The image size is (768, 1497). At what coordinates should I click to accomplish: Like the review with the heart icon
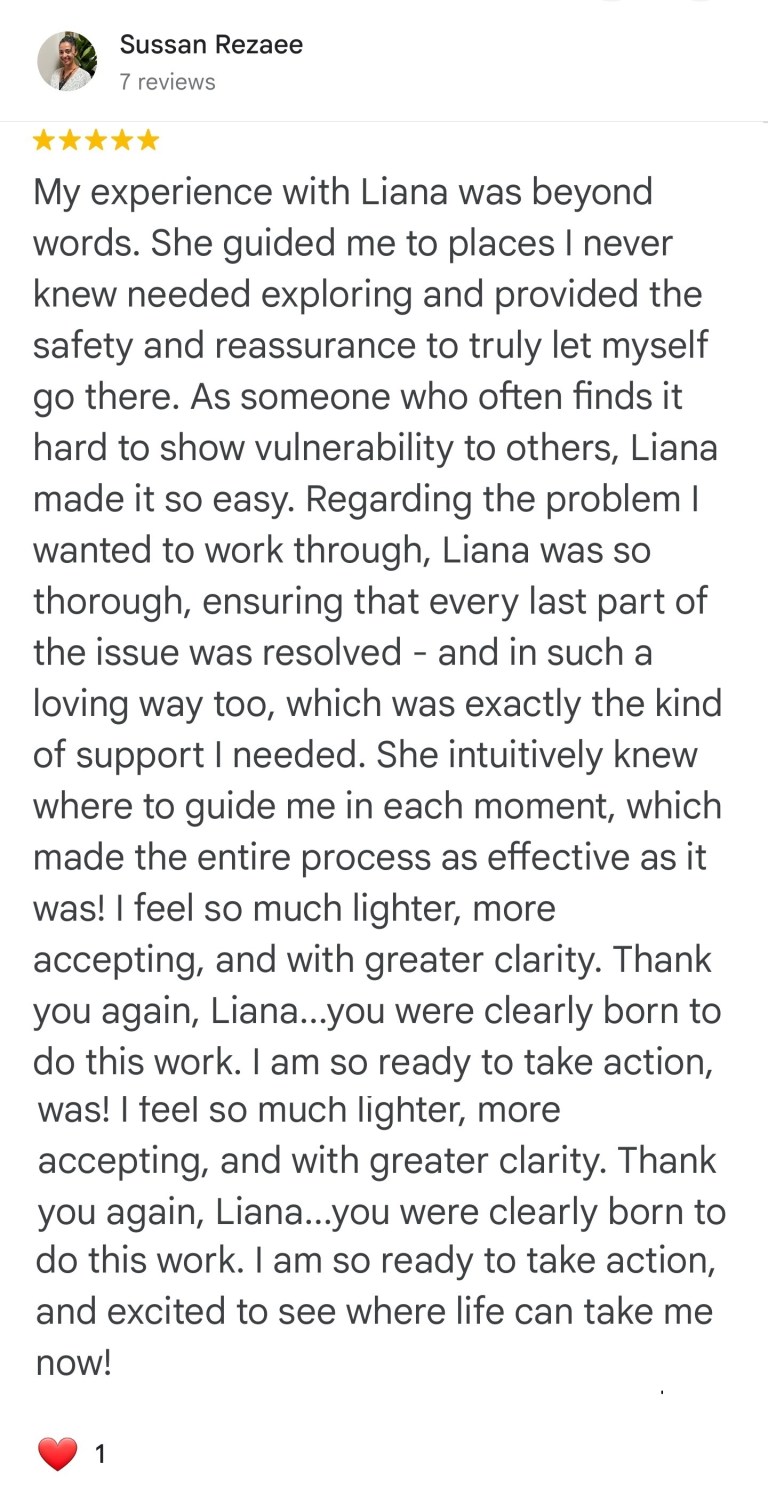point(57,1453)
